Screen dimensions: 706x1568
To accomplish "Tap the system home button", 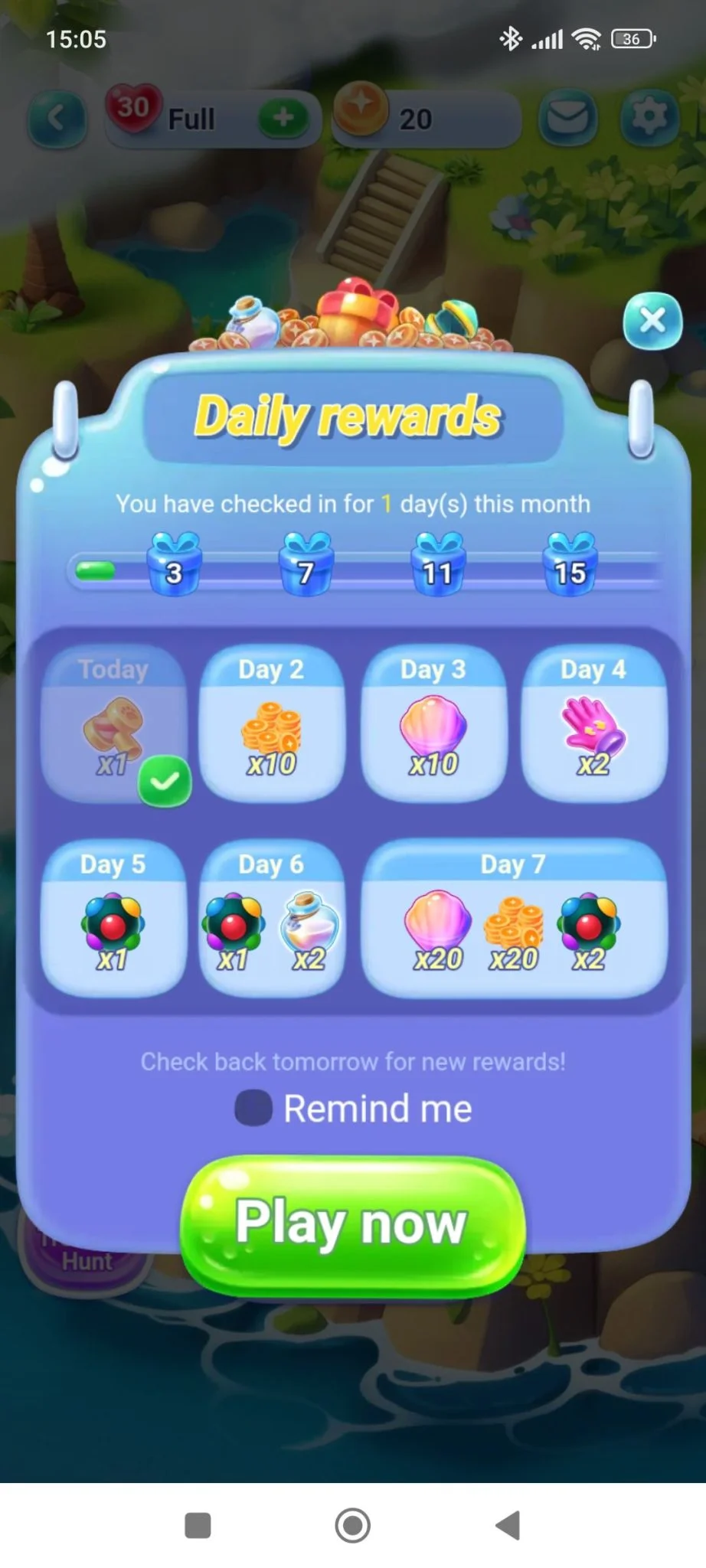I will (352, 1525).
